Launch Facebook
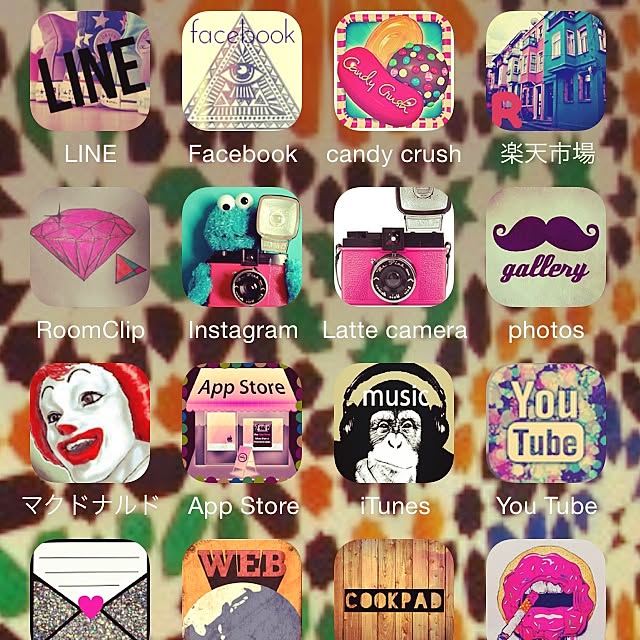 pos(242,72)
